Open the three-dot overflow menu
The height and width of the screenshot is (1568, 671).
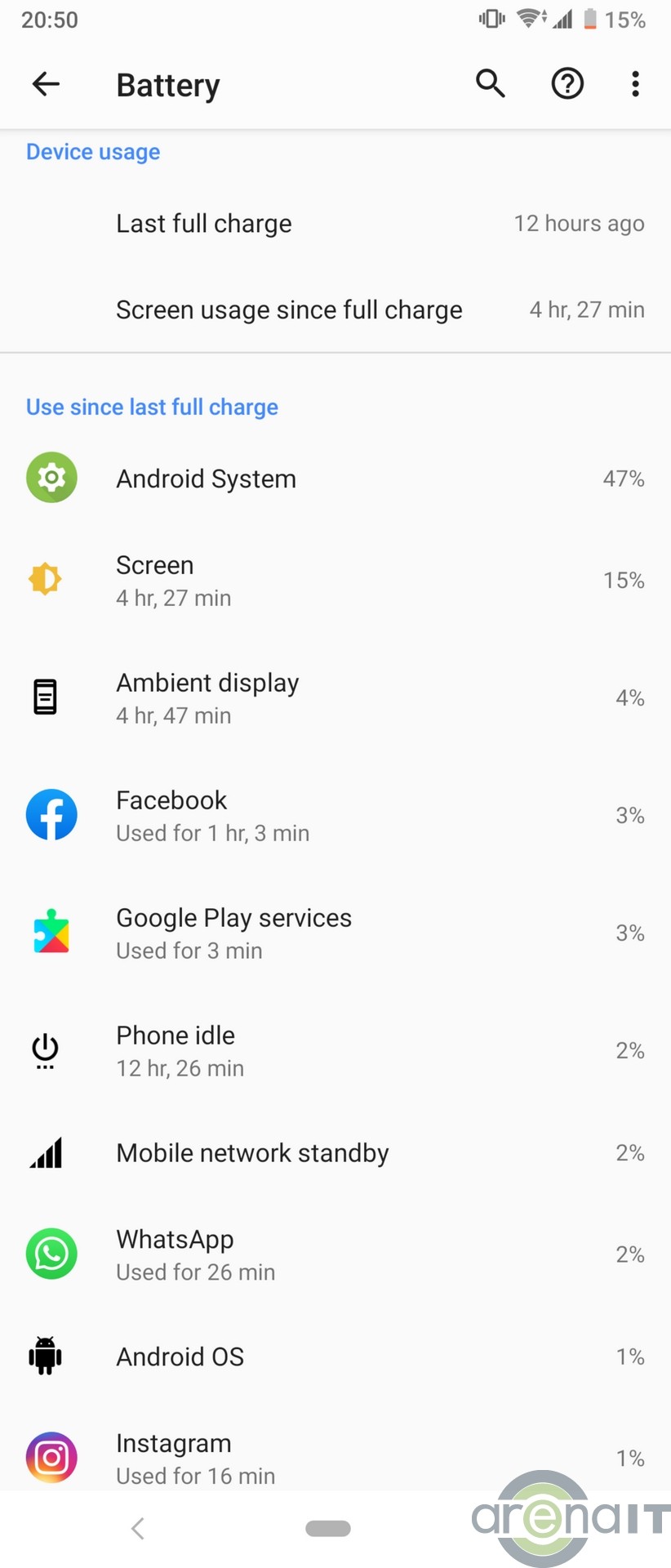coord(635,83)
